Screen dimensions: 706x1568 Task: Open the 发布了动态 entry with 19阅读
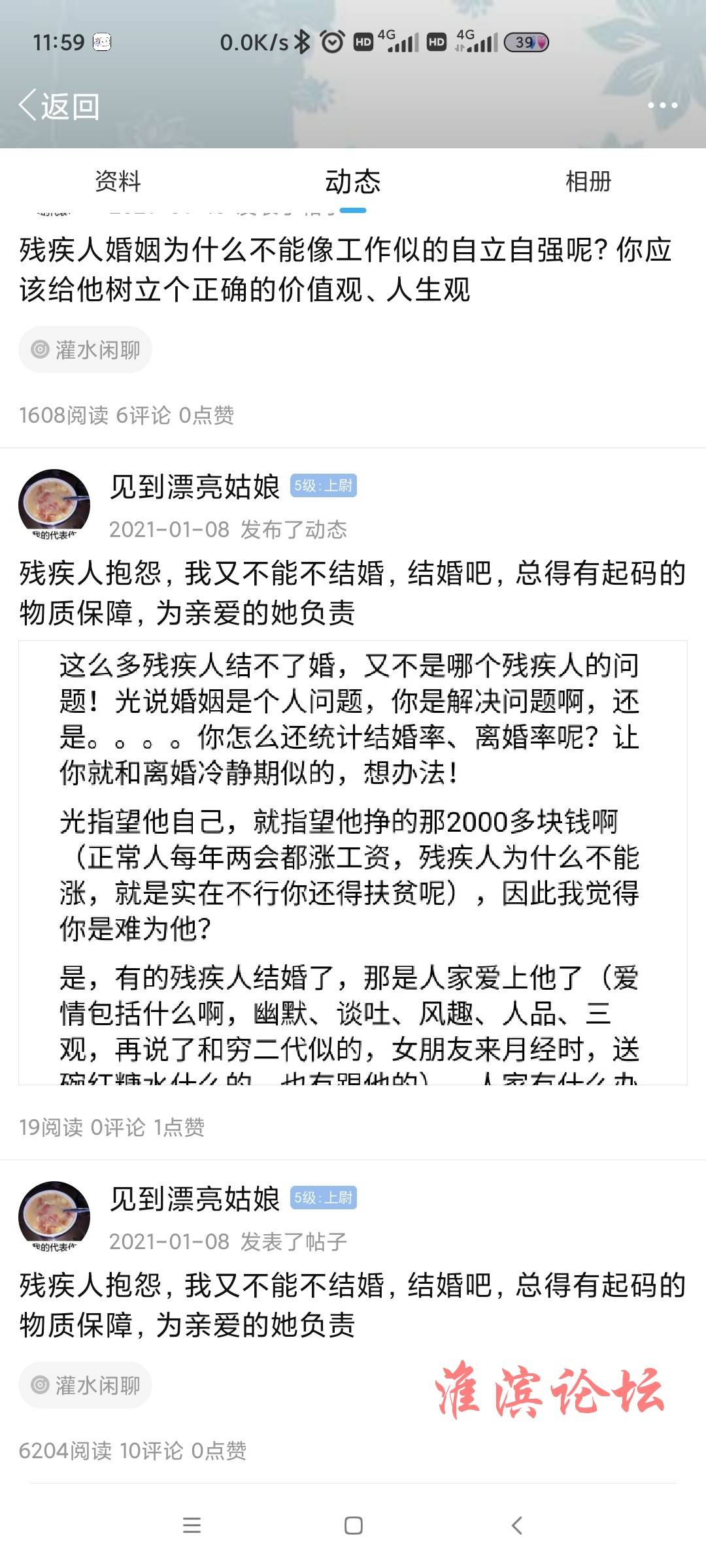(x=352, y=593)
